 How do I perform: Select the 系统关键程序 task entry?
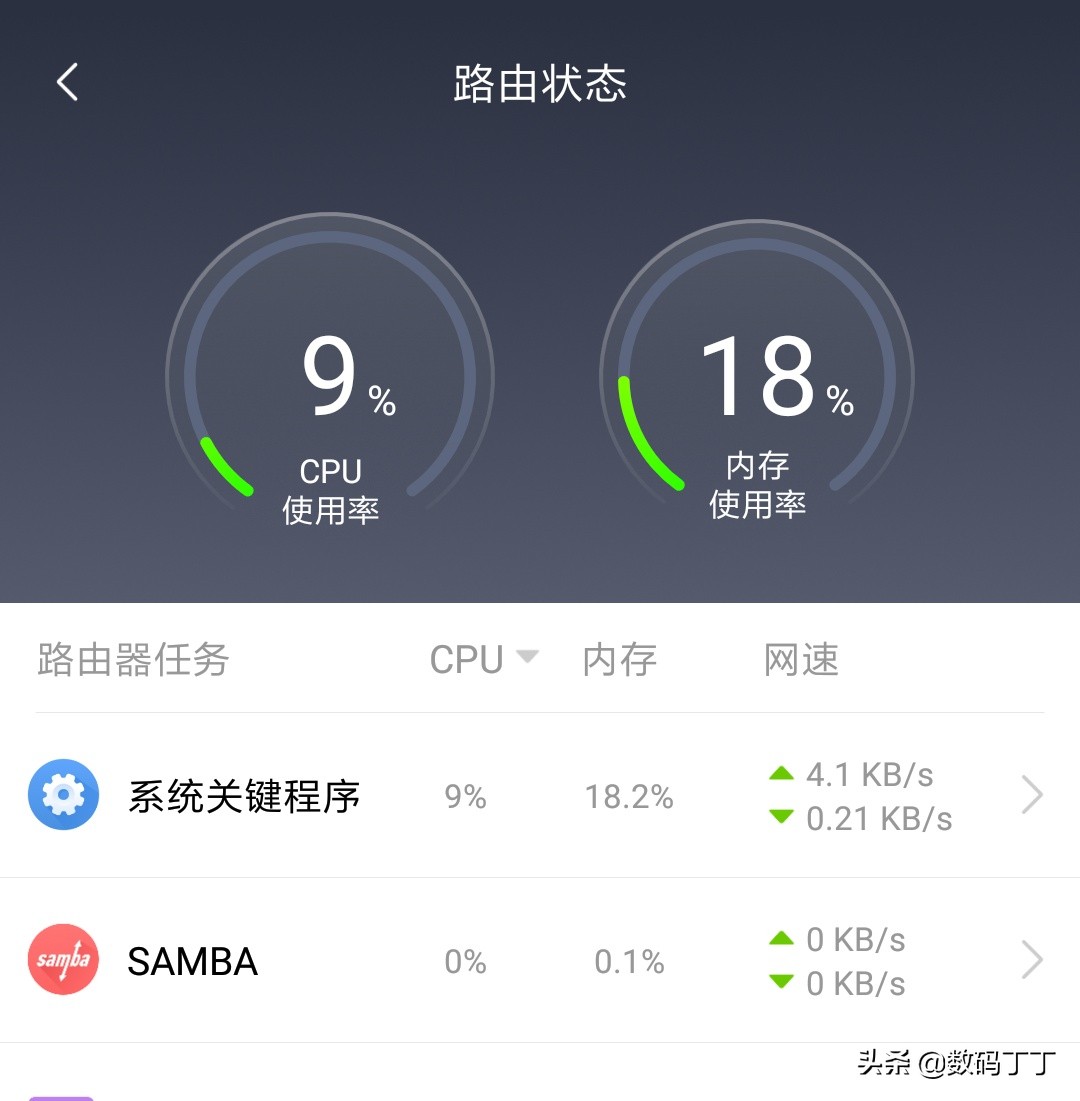tap(247, 795)
